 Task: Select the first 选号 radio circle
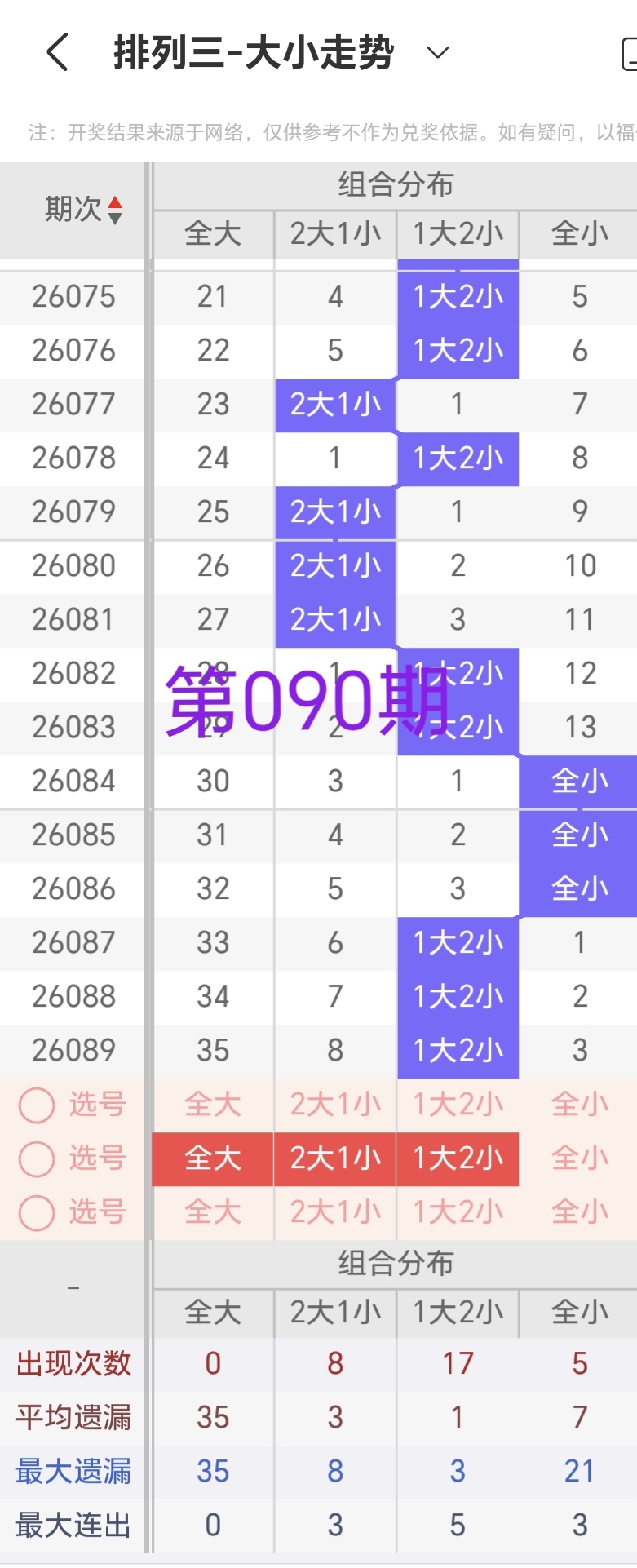(x=37, y=1104)
